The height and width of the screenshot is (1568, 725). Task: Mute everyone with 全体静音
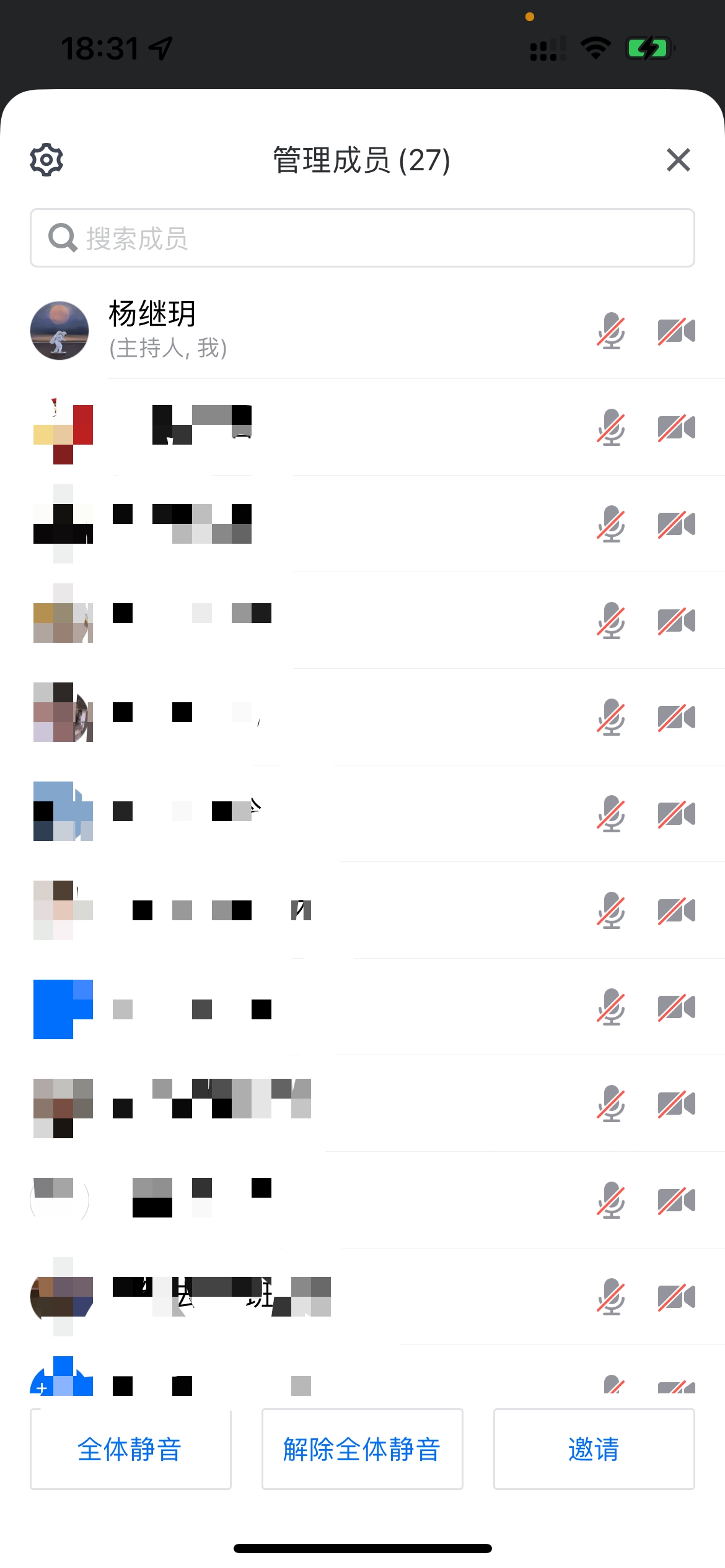pyautogui.click(x=130, y=1449)
